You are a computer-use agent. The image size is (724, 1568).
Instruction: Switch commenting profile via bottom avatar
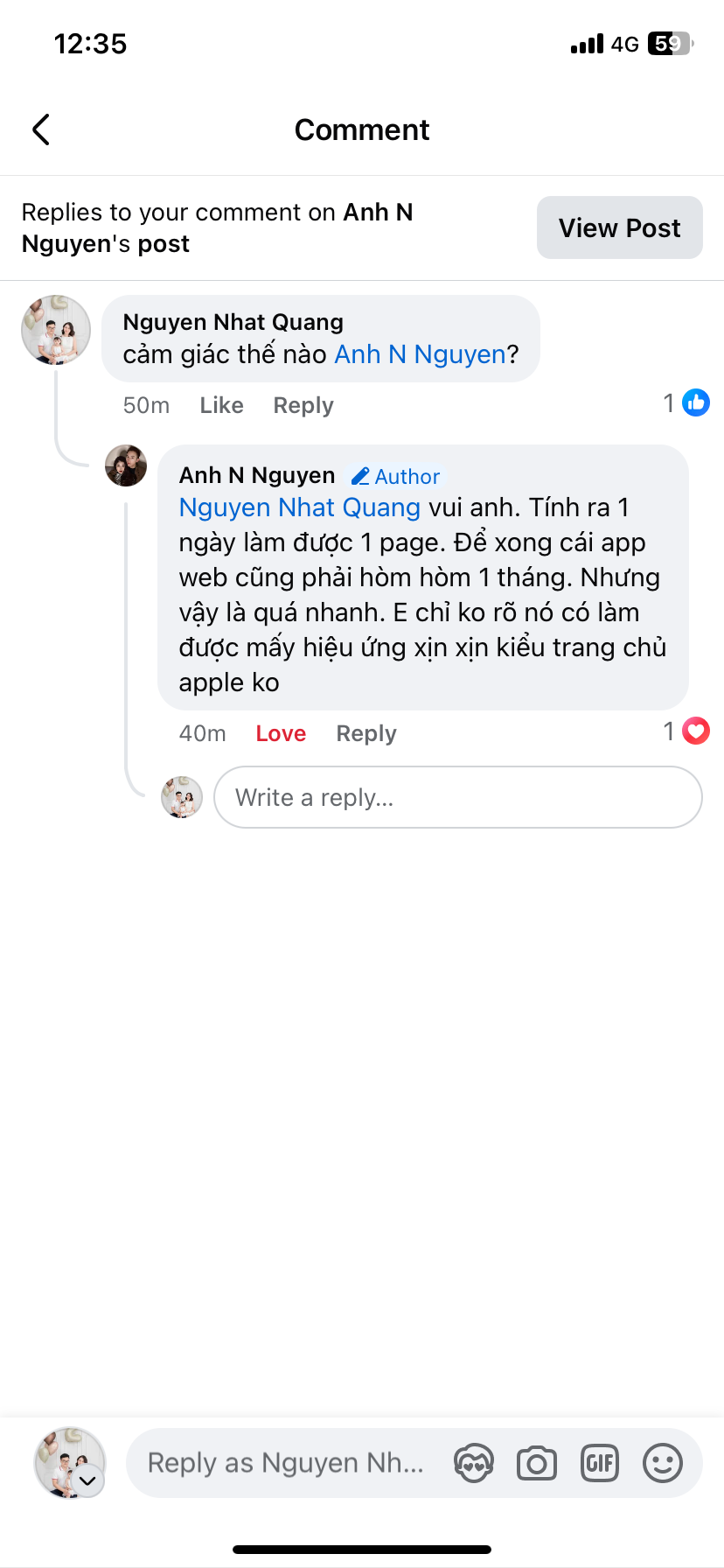[70, 1463]
